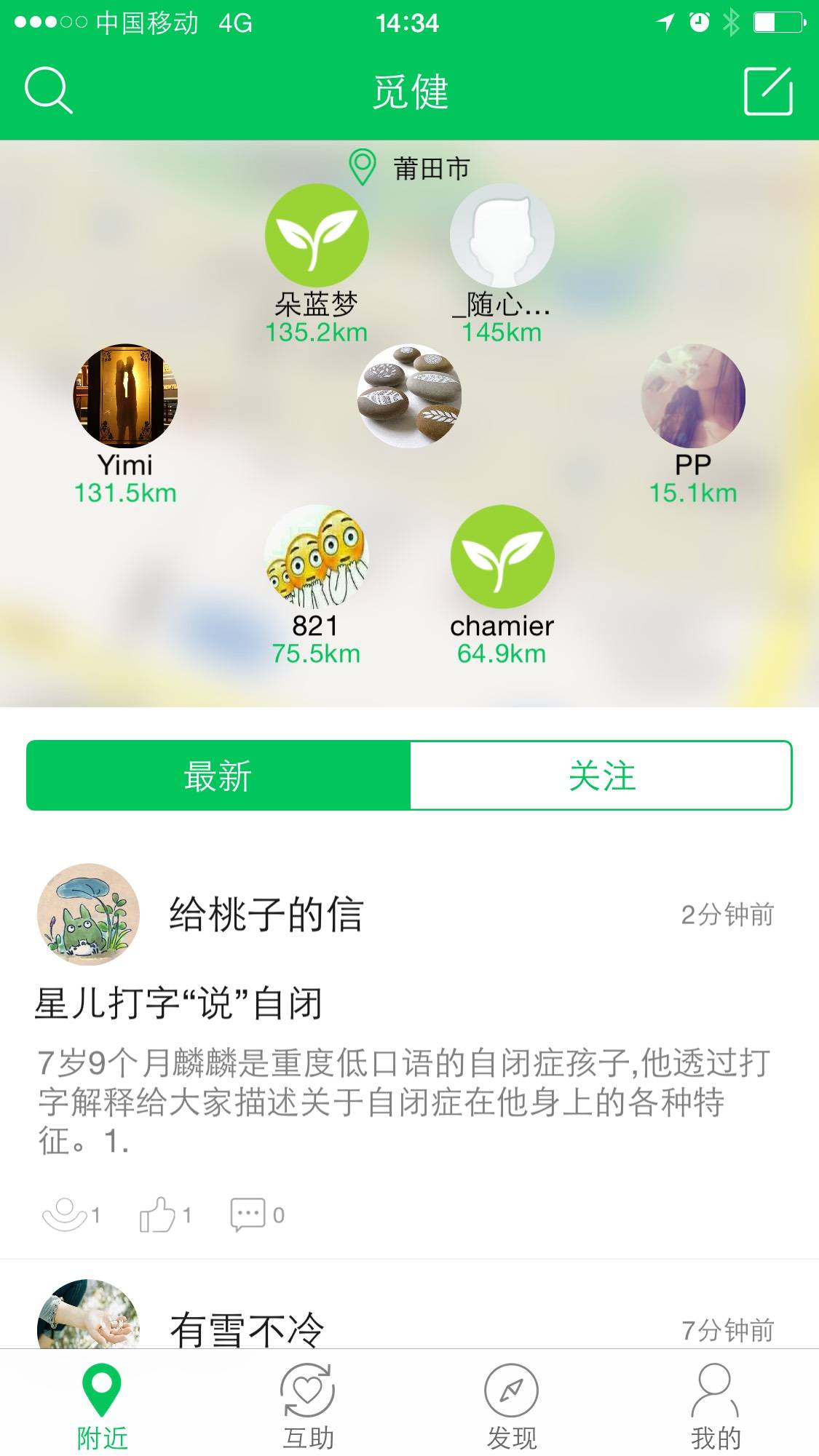Open the post 星儿打字“说”自闭
This screenshot has width=819, height=1456.
179,1004
